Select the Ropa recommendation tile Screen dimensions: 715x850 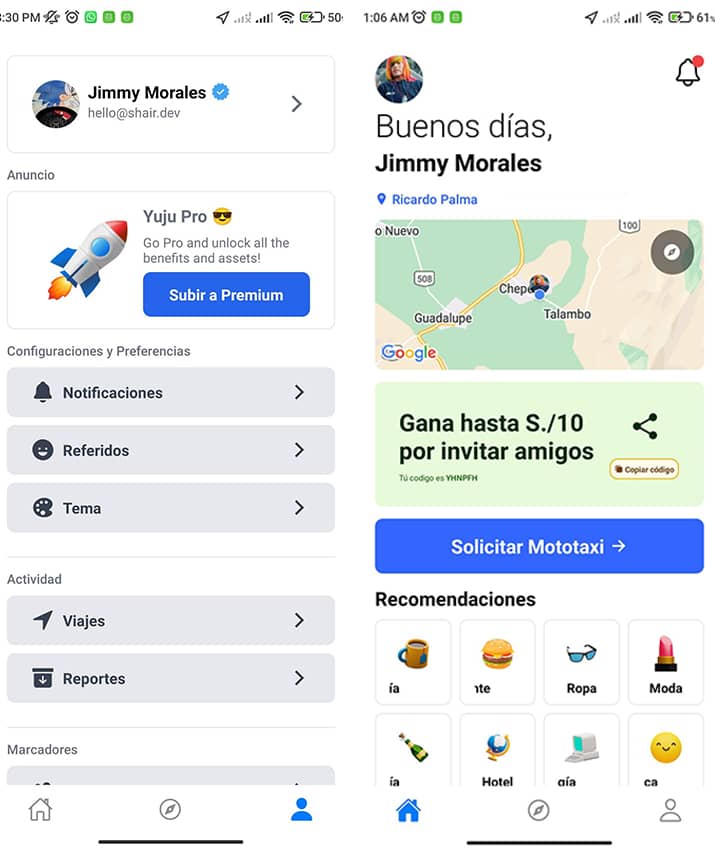point(581,662)
